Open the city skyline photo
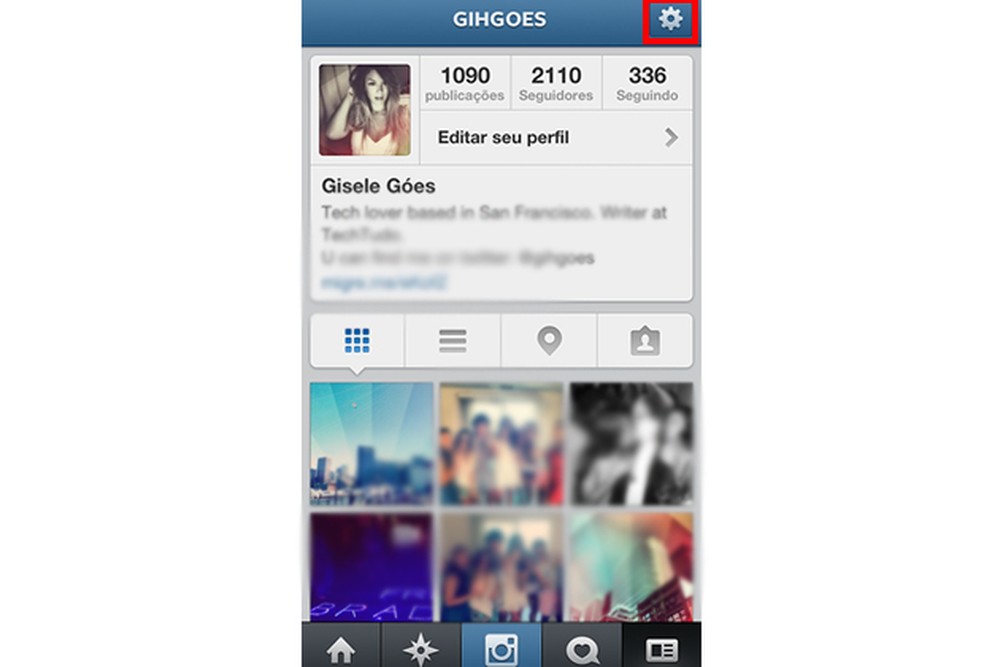This screenshot has width=984, height=667. click(371, 443)
